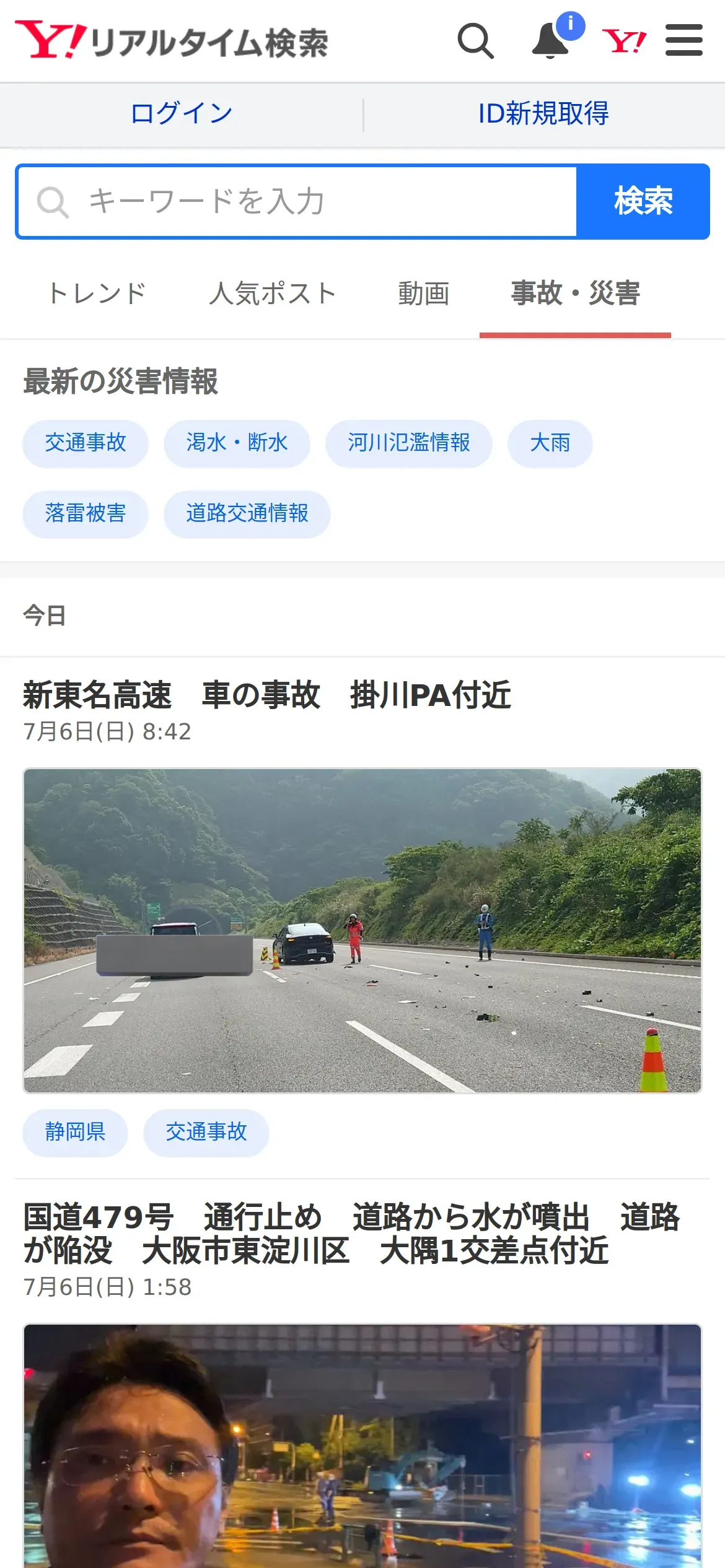Screen dimensions: 725x1568
Task: Switch to the 人気ポスト tab
Action: tap(273, 294)
